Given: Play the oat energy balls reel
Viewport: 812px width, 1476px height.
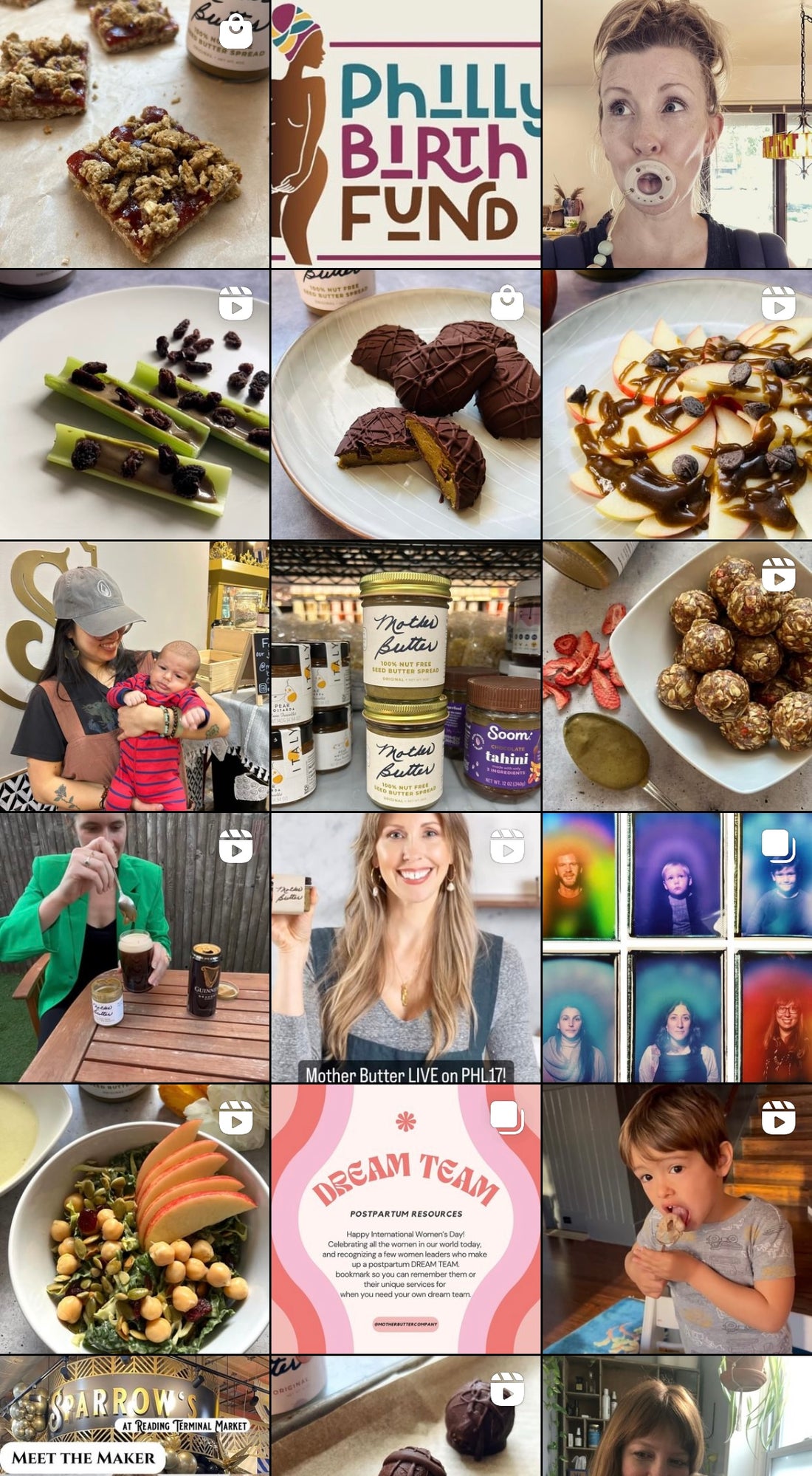Looking at the screenshot, I should (677, 676).
